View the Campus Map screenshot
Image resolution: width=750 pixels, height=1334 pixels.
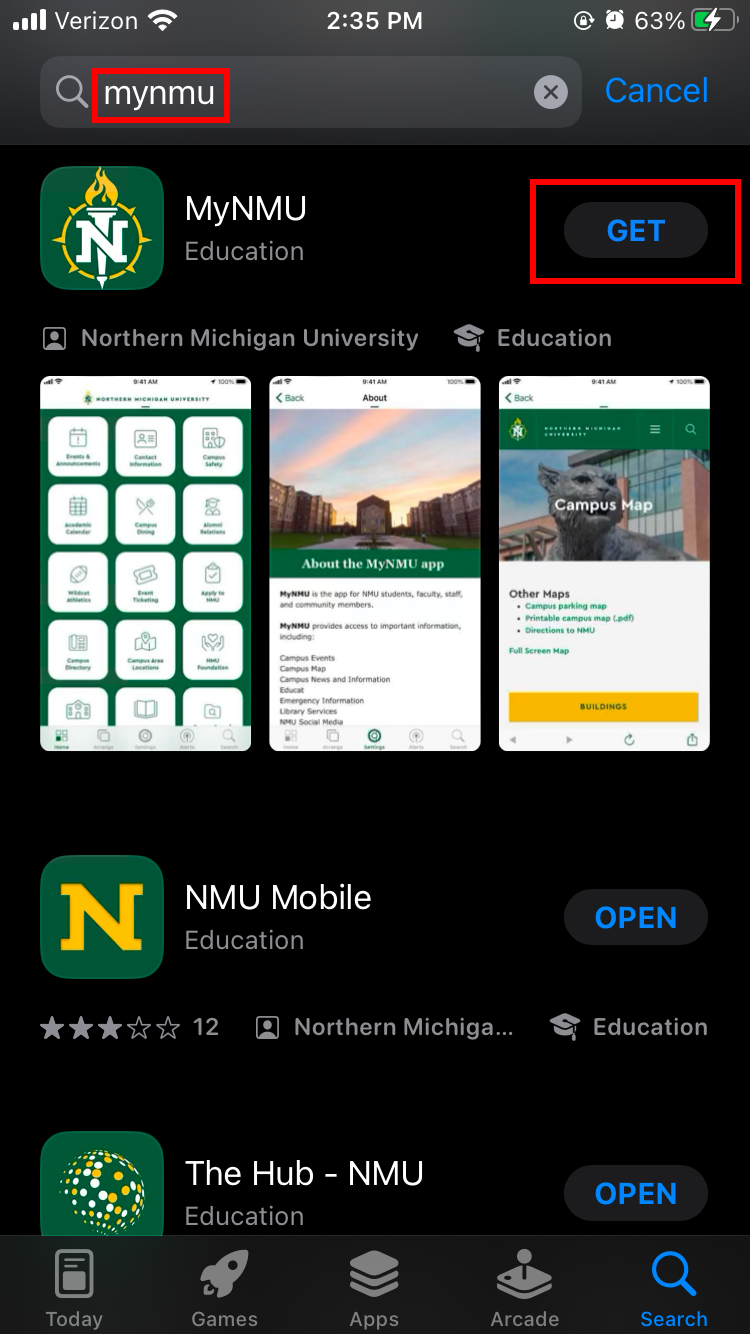[x=604, y=563]
